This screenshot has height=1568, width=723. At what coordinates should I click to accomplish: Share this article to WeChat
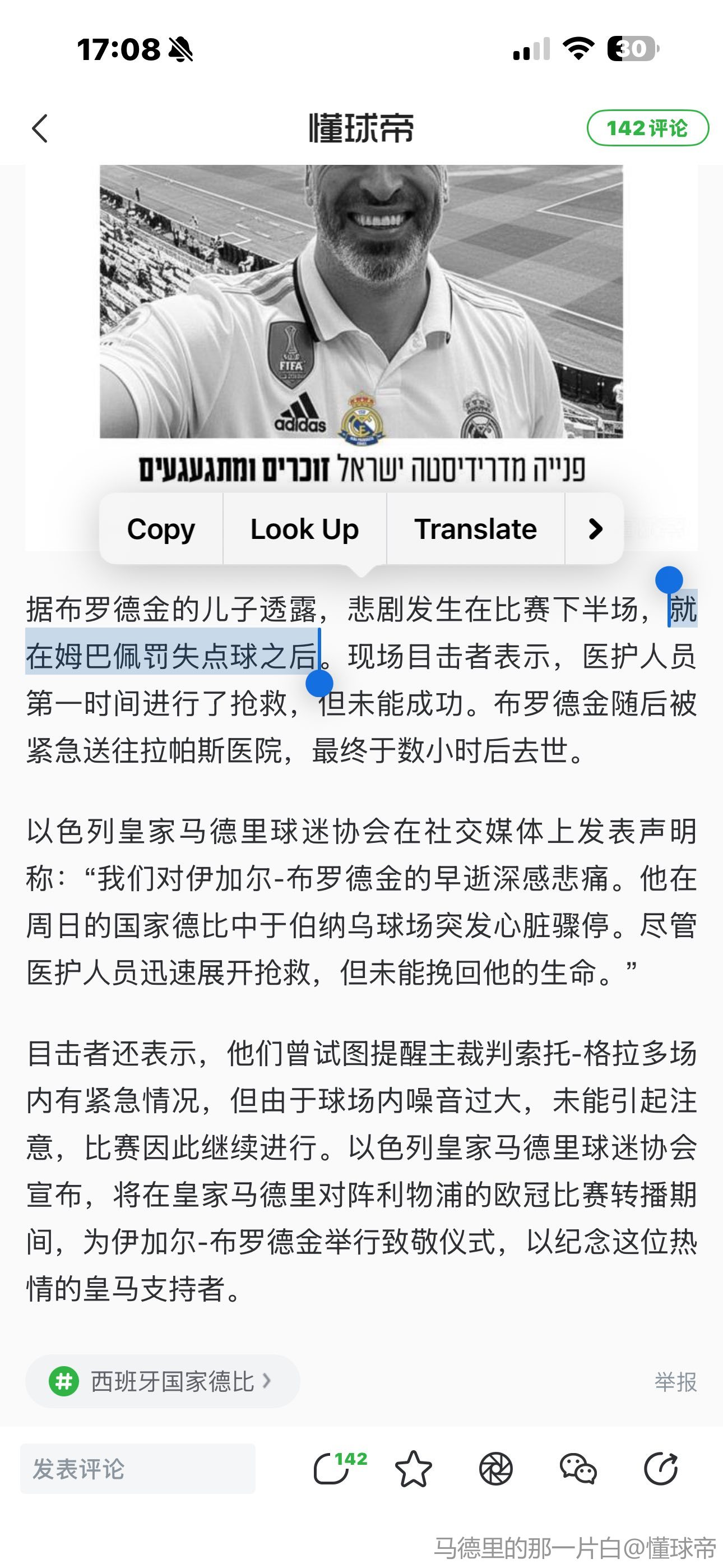pyautogui.click(x=577, y=1469)
